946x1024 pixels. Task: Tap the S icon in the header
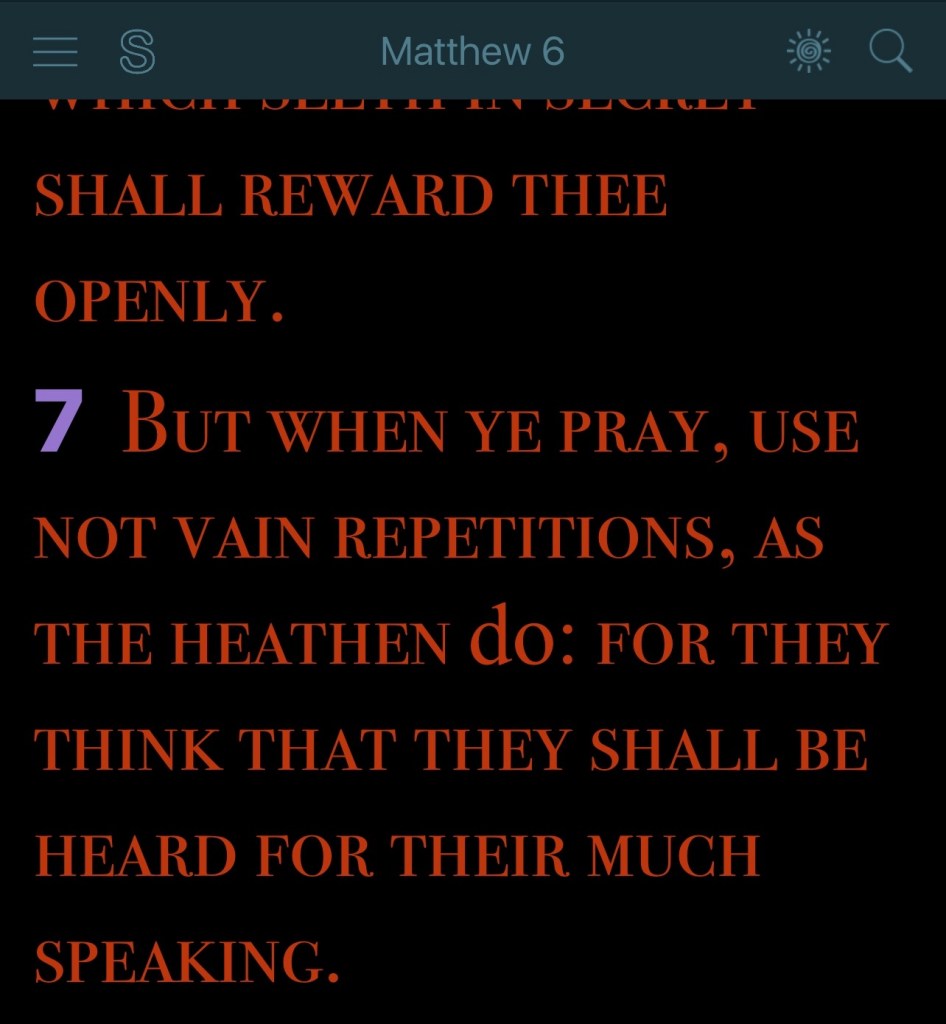click(137, 51)
